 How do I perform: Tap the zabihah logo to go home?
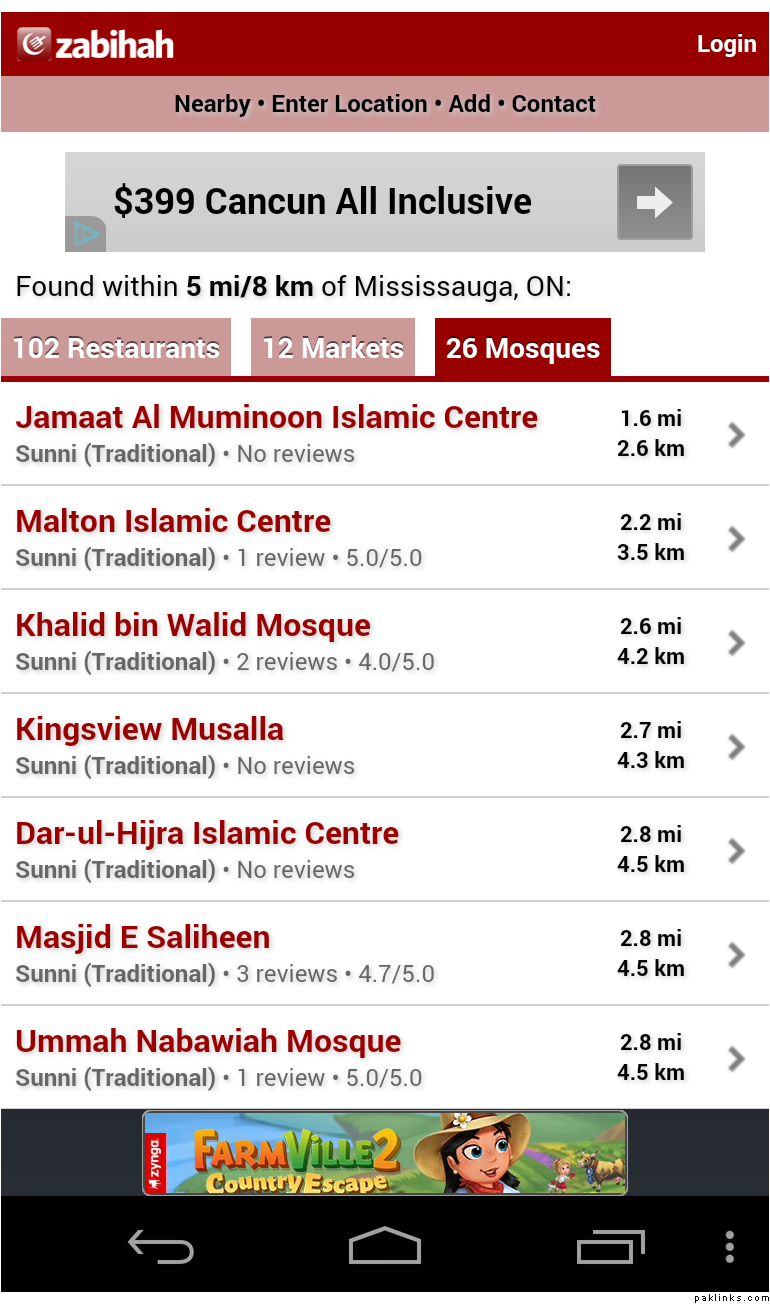[96, 44]
